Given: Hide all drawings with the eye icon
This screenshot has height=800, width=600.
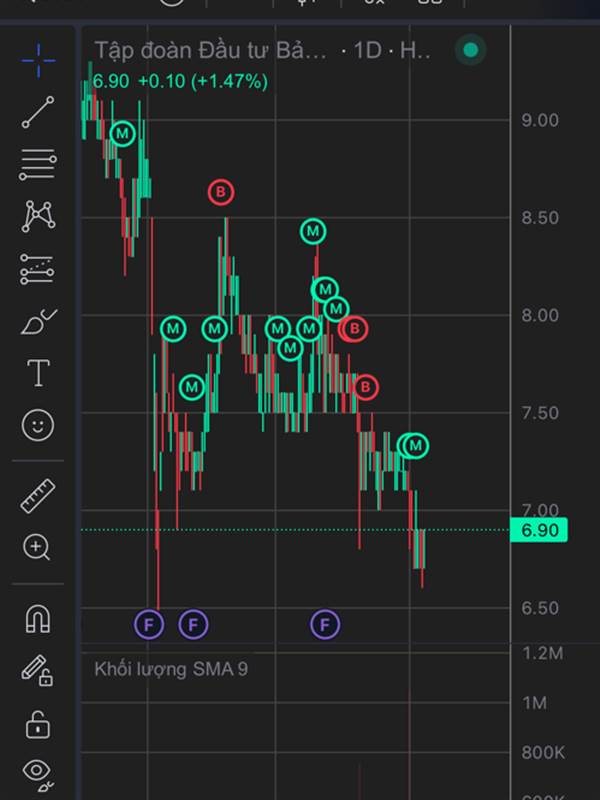Looking at the screenshot, I should point(38,770).
